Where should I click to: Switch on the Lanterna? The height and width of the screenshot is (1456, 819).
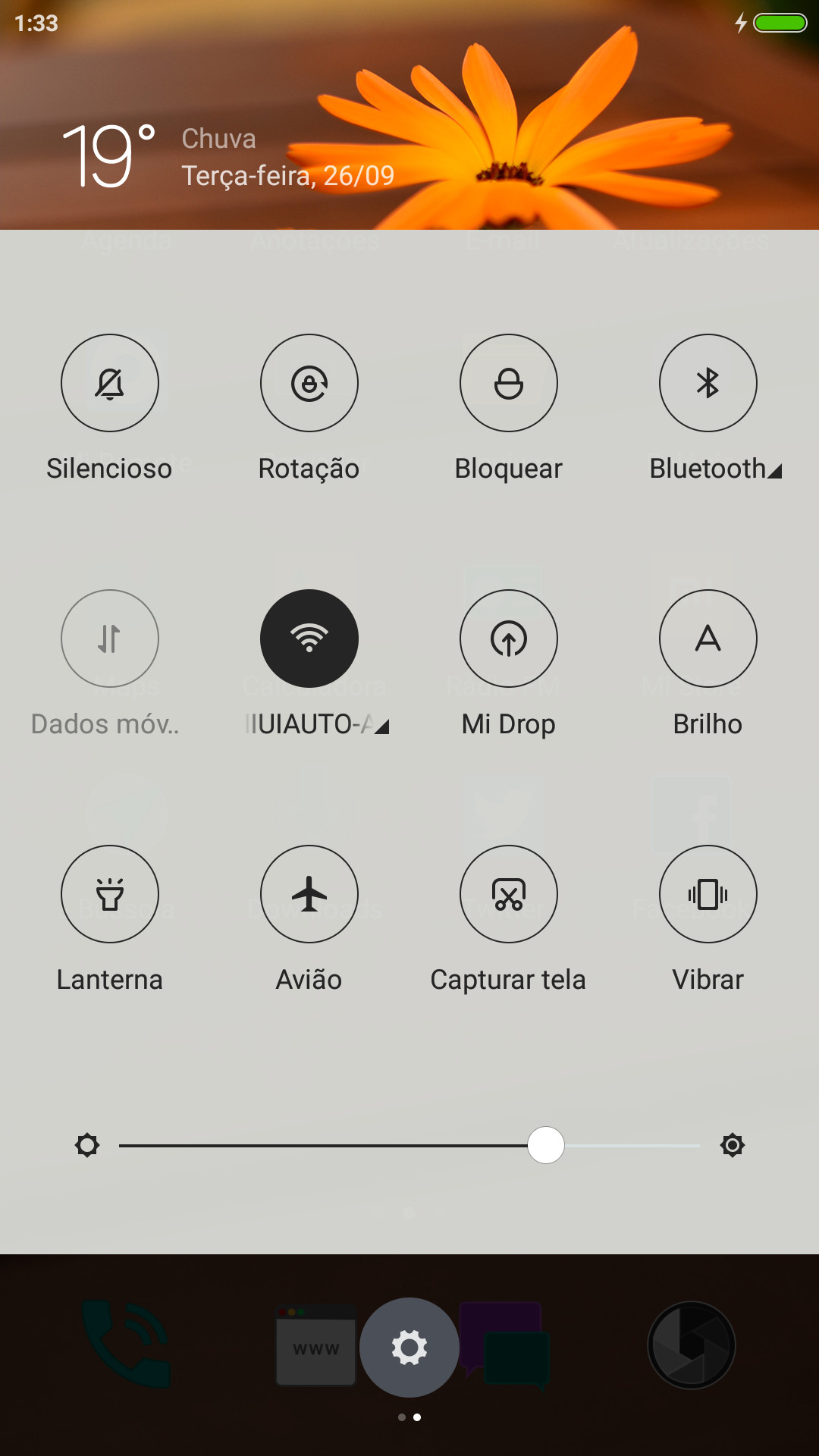click(x=110, y=894)
